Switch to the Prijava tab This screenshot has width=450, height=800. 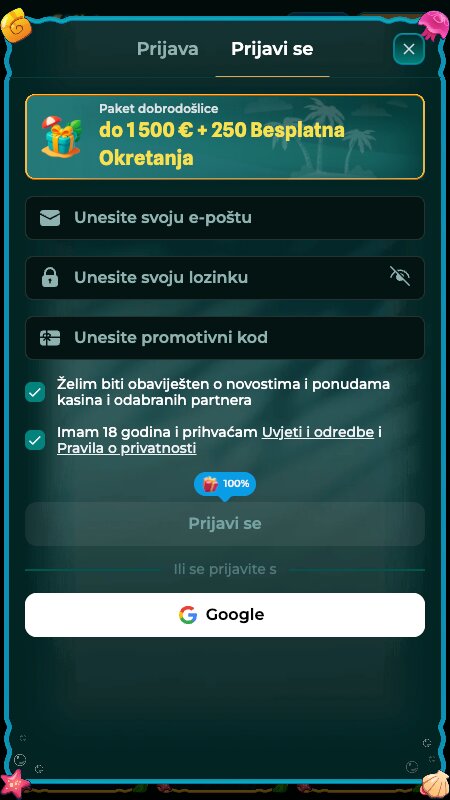[167, 49]
